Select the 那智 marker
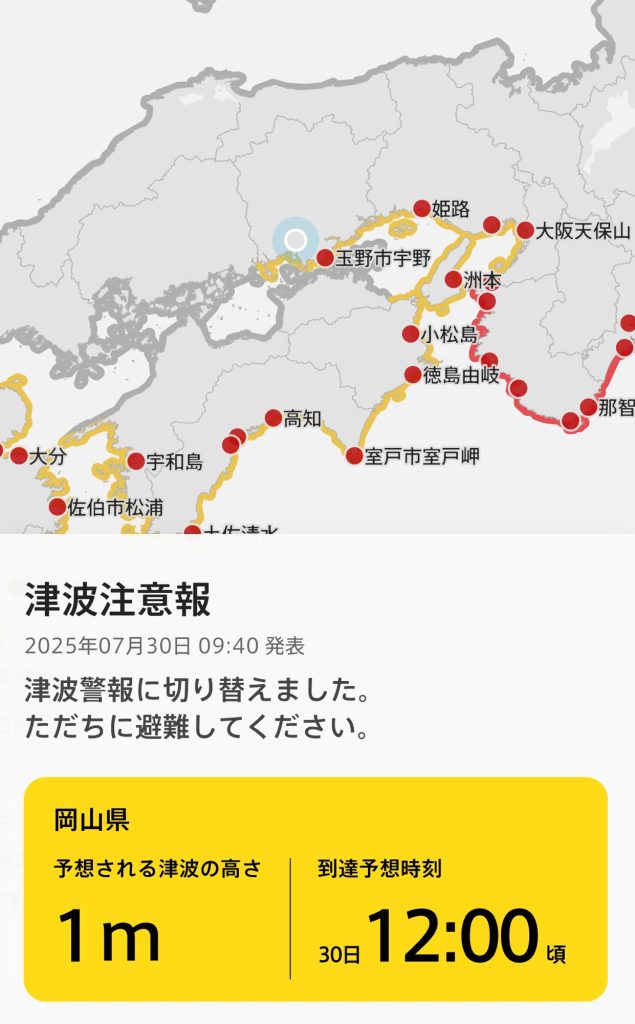The image size is (635, 1024). tap(589, 407)
